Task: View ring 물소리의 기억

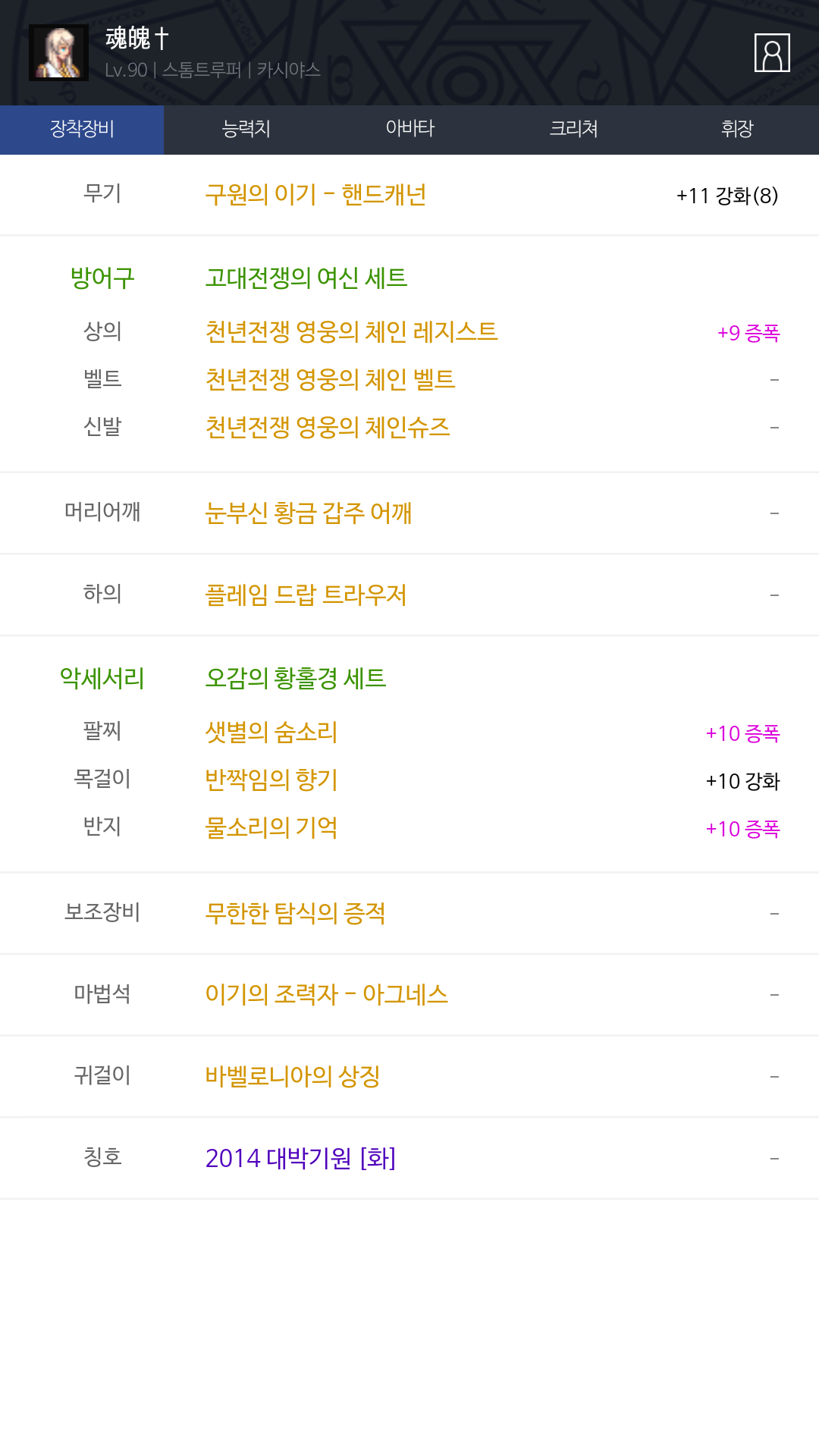Action: [271, 827]
